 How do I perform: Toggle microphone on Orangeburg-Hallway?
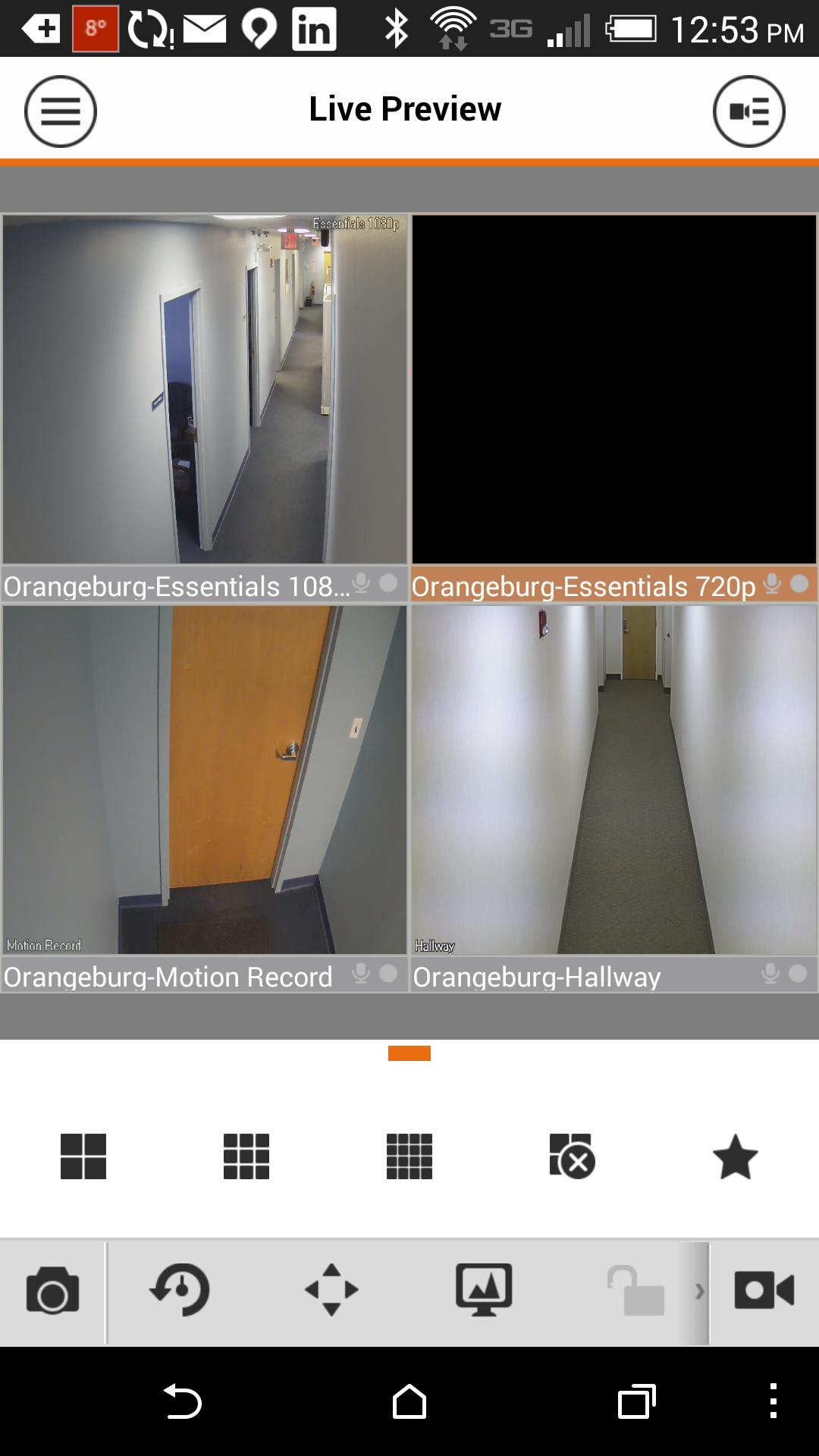coord(770,974)
